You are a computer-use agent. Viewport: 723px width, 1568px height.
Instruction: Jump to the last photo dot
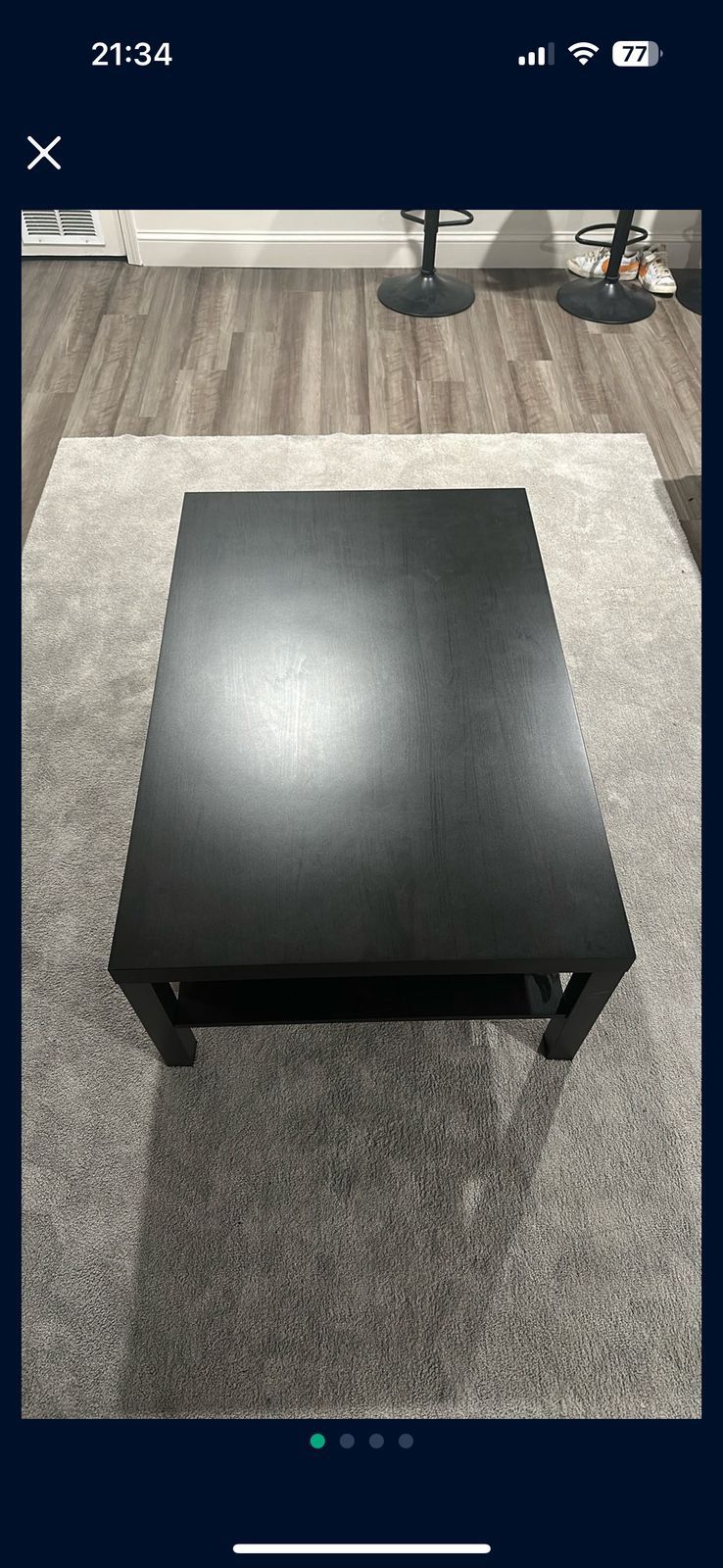tap(406, 1441)
